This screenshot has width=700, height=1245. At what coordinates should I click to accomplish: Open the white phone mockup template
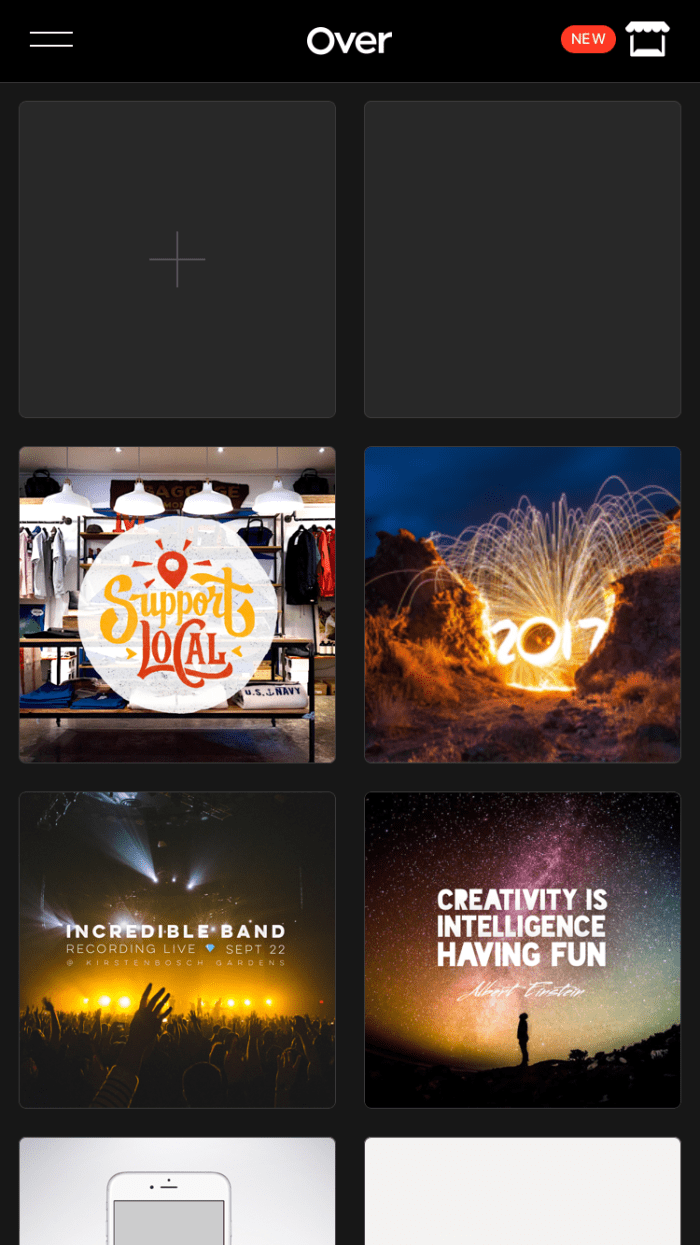[x=177, y=1192]
